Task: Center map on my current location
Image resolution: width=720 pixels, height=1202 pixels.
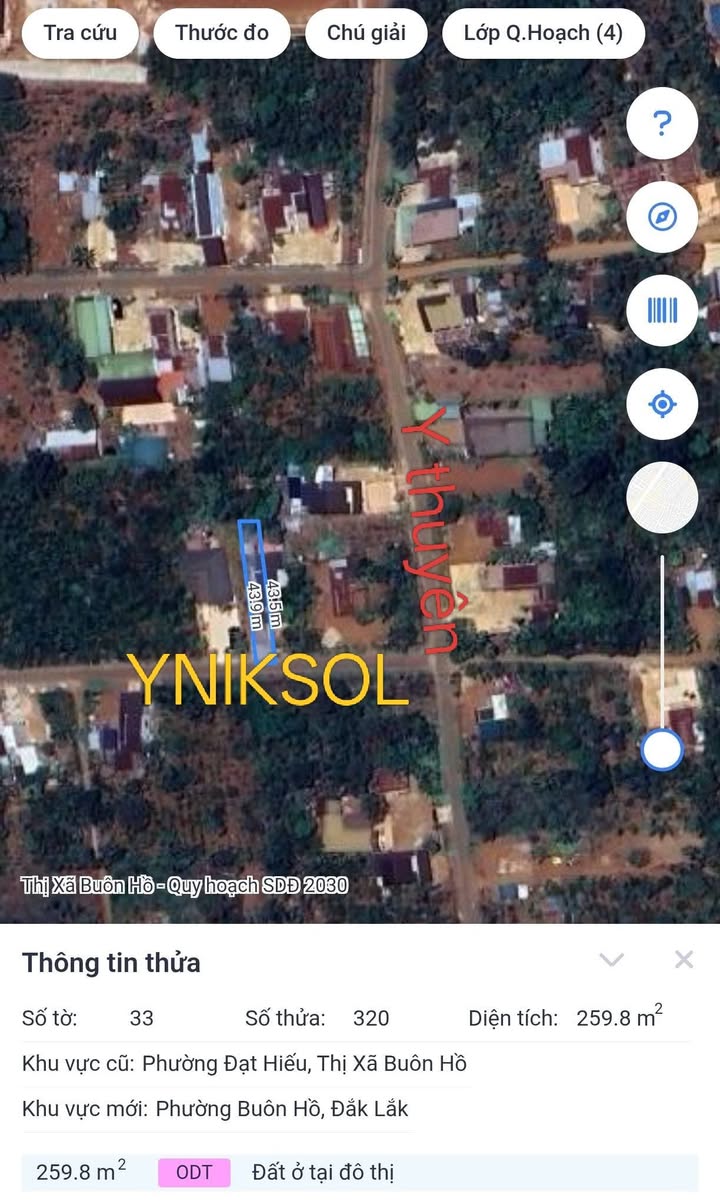Action: point(661,404)
